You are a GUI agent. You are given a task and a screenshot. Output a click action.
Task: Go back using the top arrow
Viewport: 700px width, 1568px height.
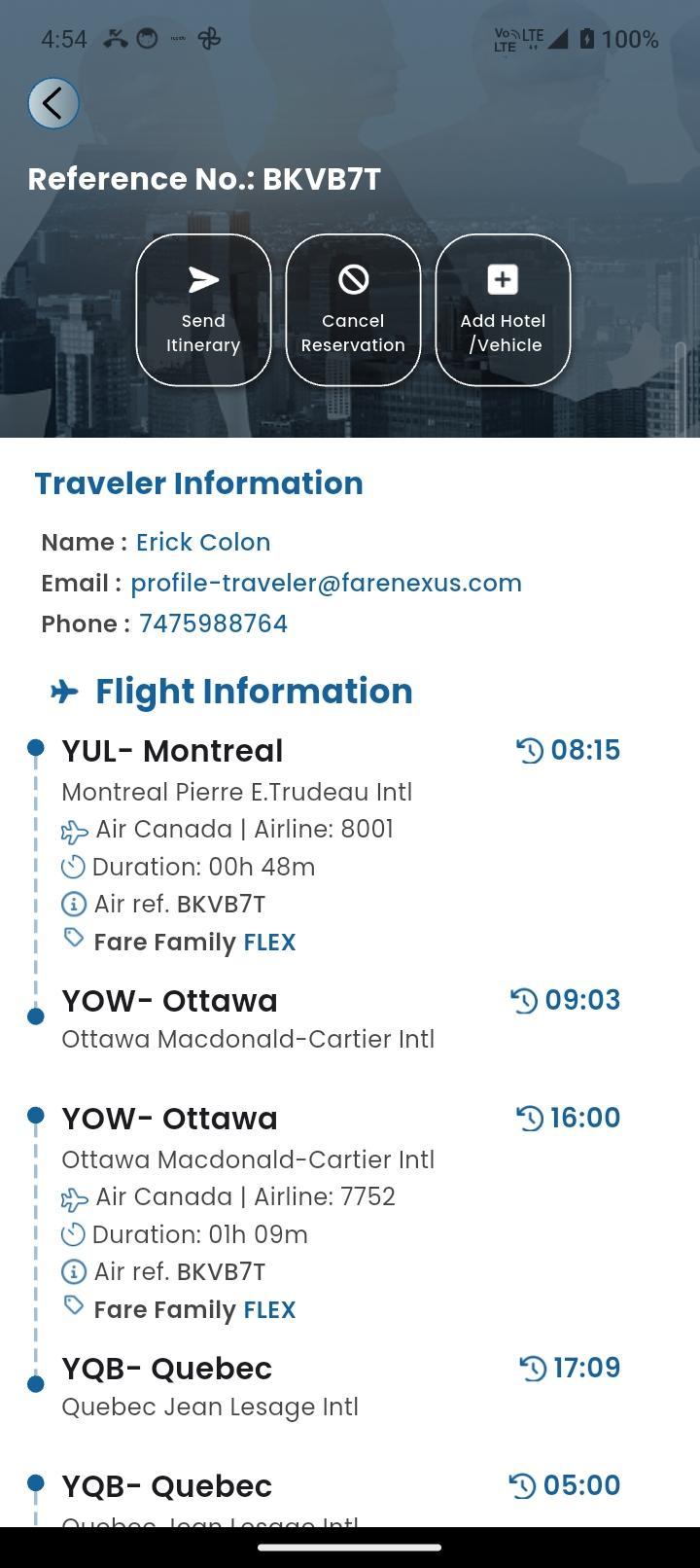pyautogui.click(x=53, y=103)
